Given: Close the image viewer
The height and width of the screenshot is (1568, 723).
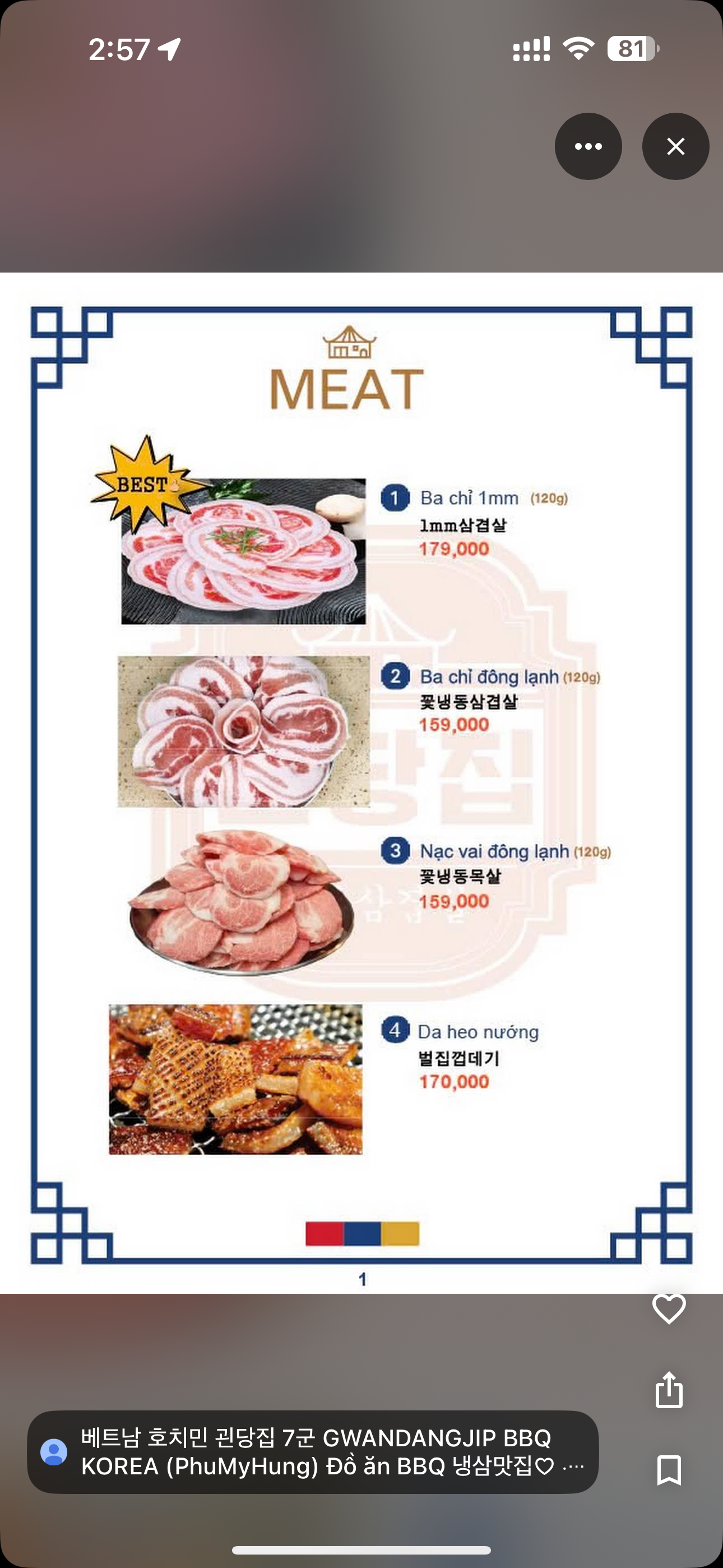Looking at the screenshot, I should click(675, 146).
